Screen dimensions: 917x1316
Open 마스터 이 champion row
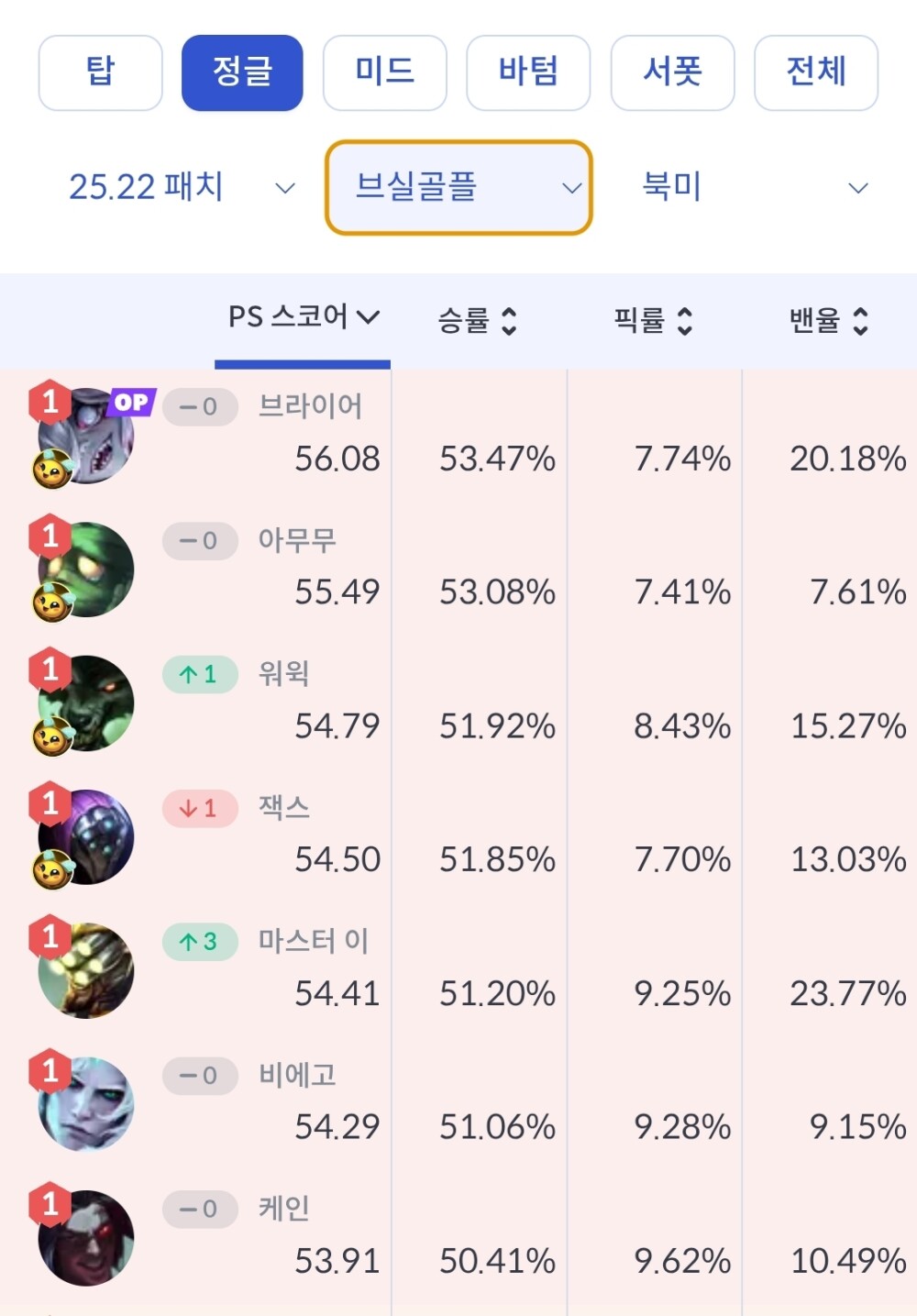point(313,941)
